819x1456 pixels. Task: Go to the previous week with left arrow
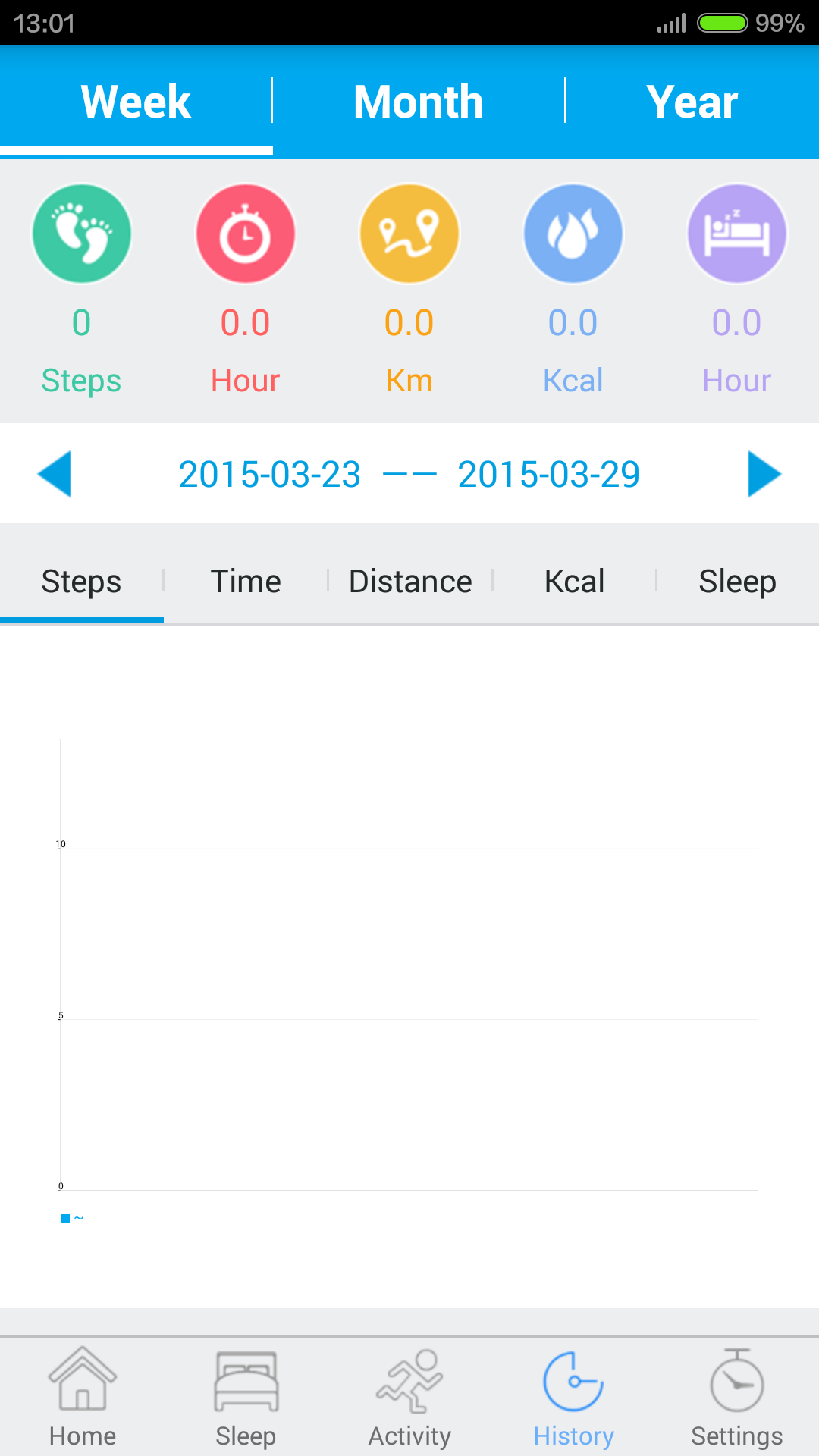(55, 474)
